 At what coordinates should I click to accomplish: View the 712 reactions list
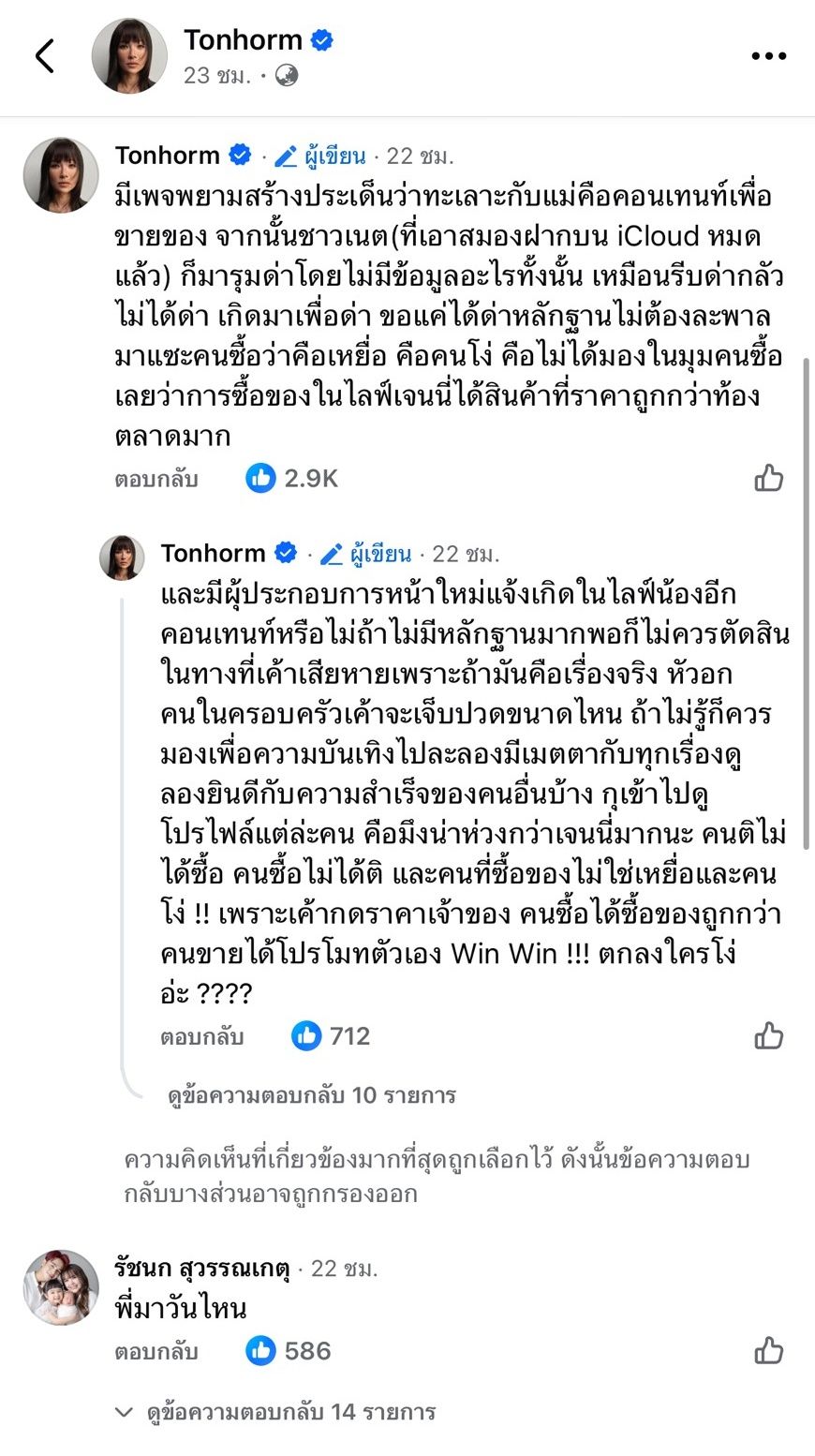tap(333, 1036)
